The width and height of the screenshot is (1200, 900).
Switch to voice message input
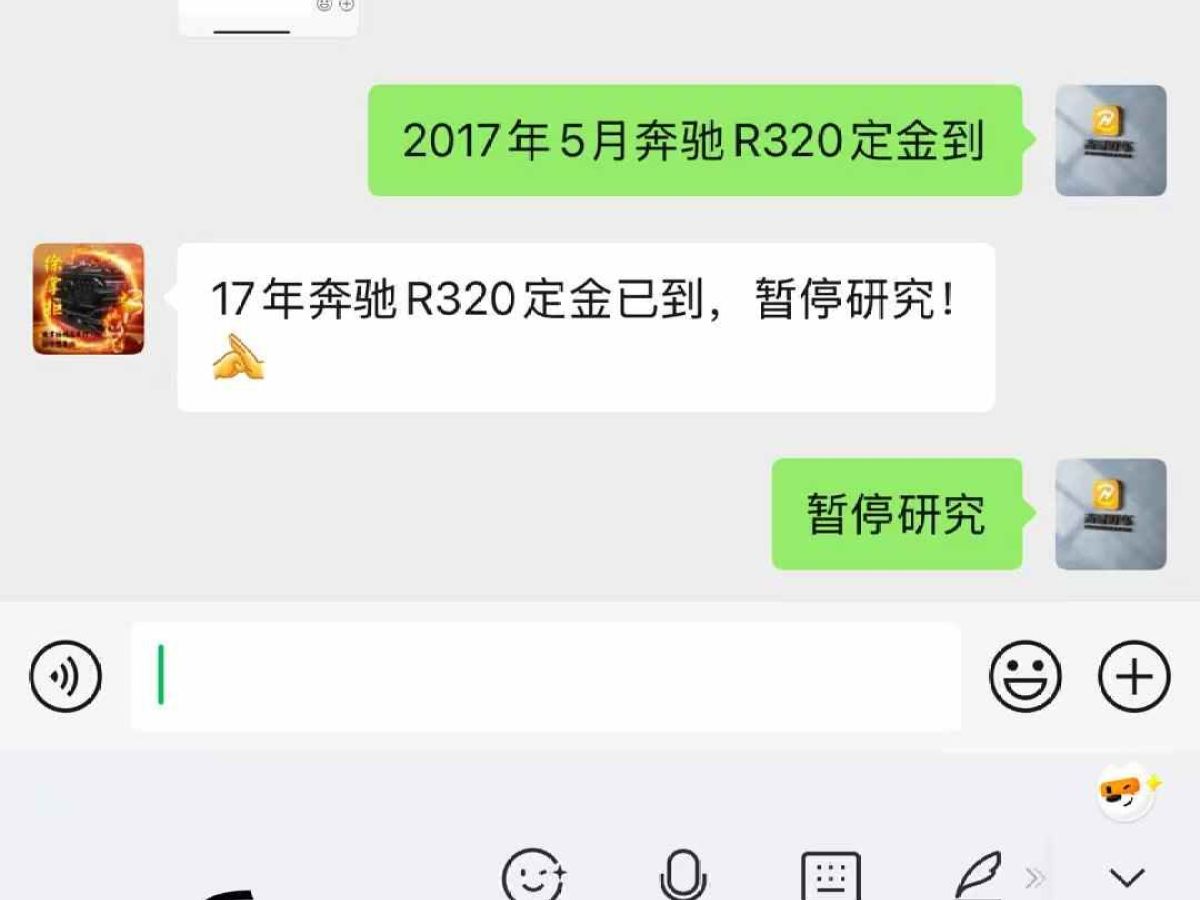coord(66,677)
